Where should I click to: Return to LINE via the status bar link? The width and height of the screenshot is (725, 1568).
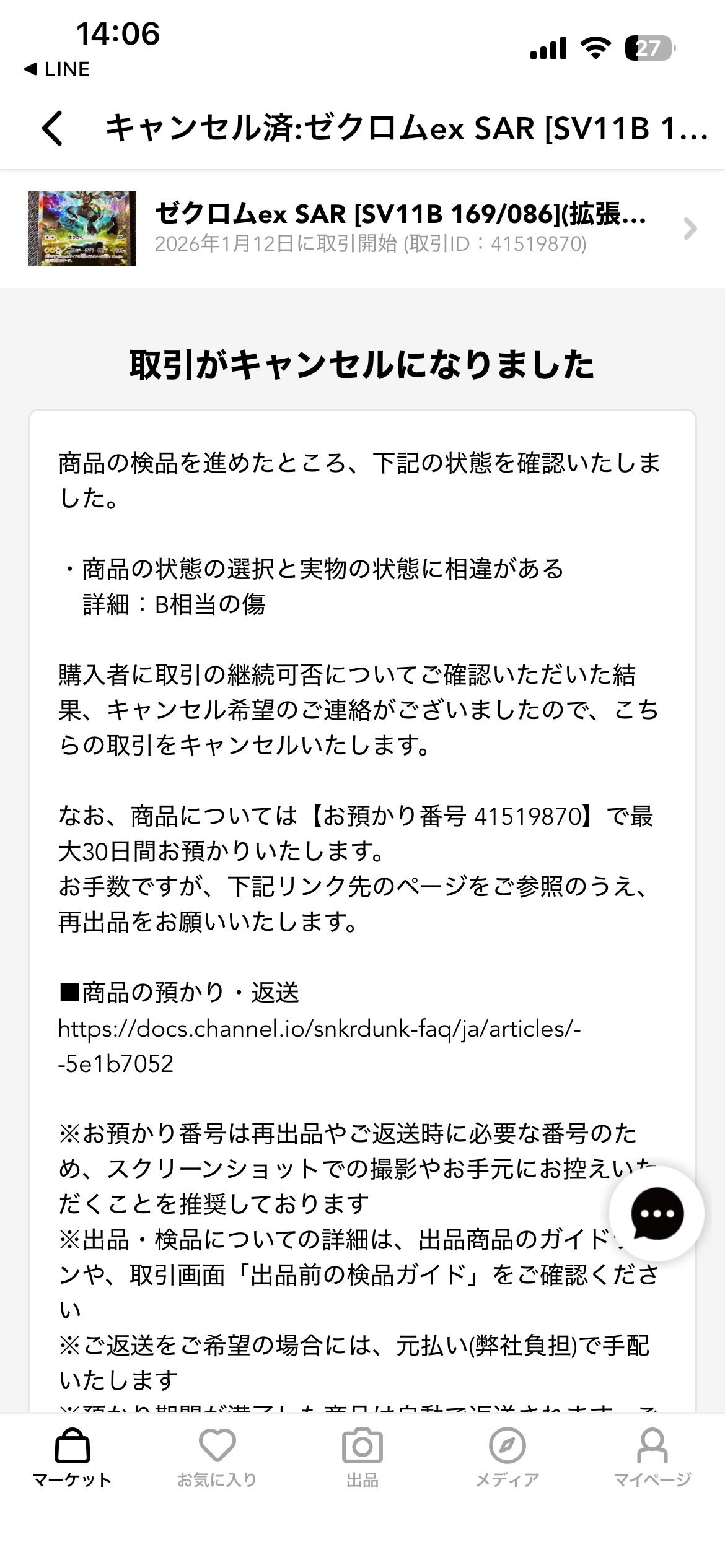pyautogui.click(x=56, y=69)
